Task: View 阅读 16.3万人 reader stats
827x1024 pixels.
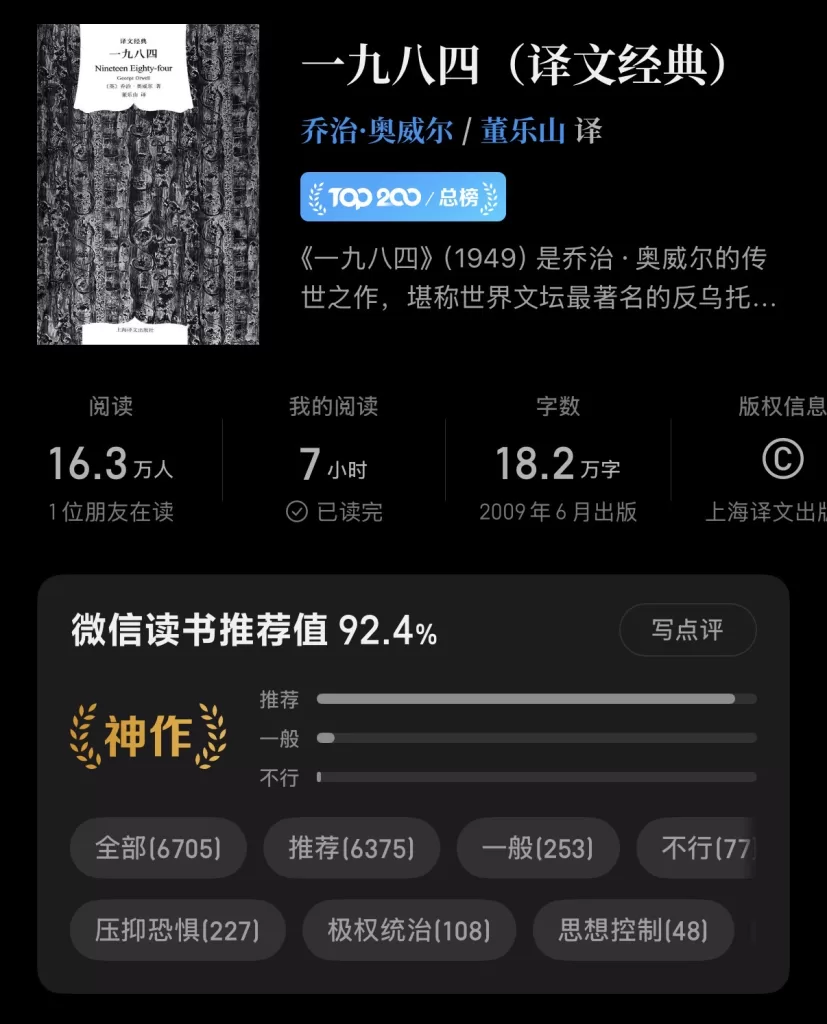Action: [x=111, y=460]
